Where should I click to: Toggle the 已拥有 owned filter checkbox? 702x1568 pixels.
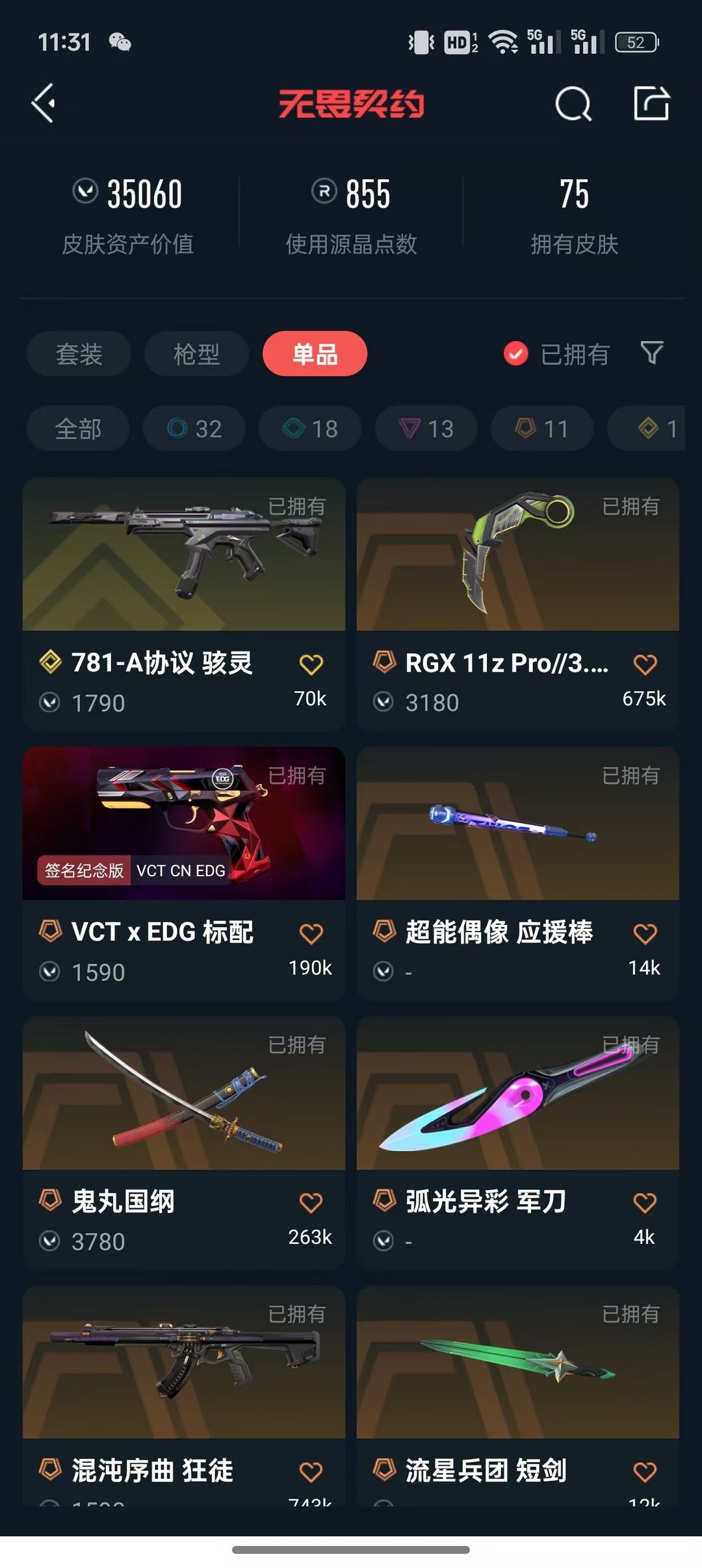point(516,354)
